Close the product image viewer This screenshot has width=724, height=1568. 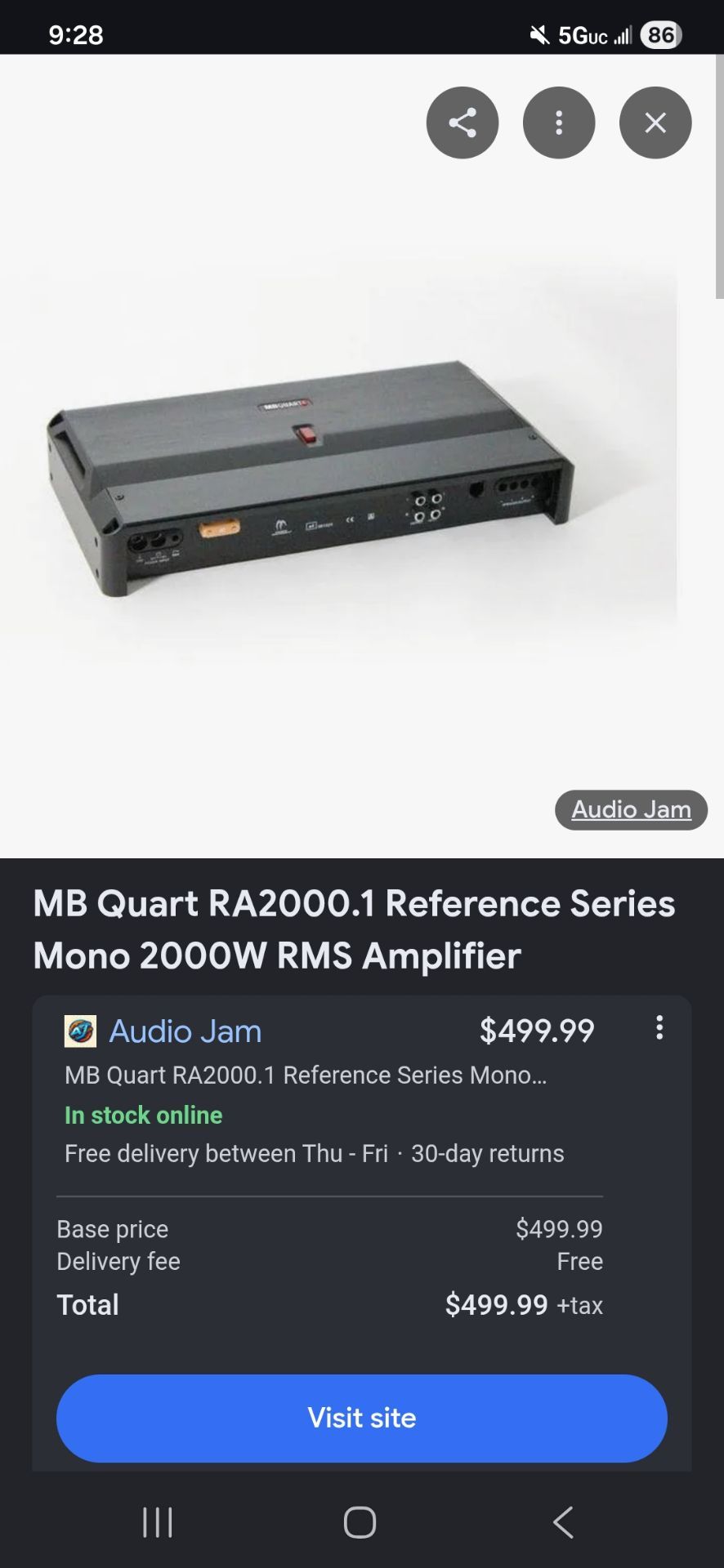655,122
